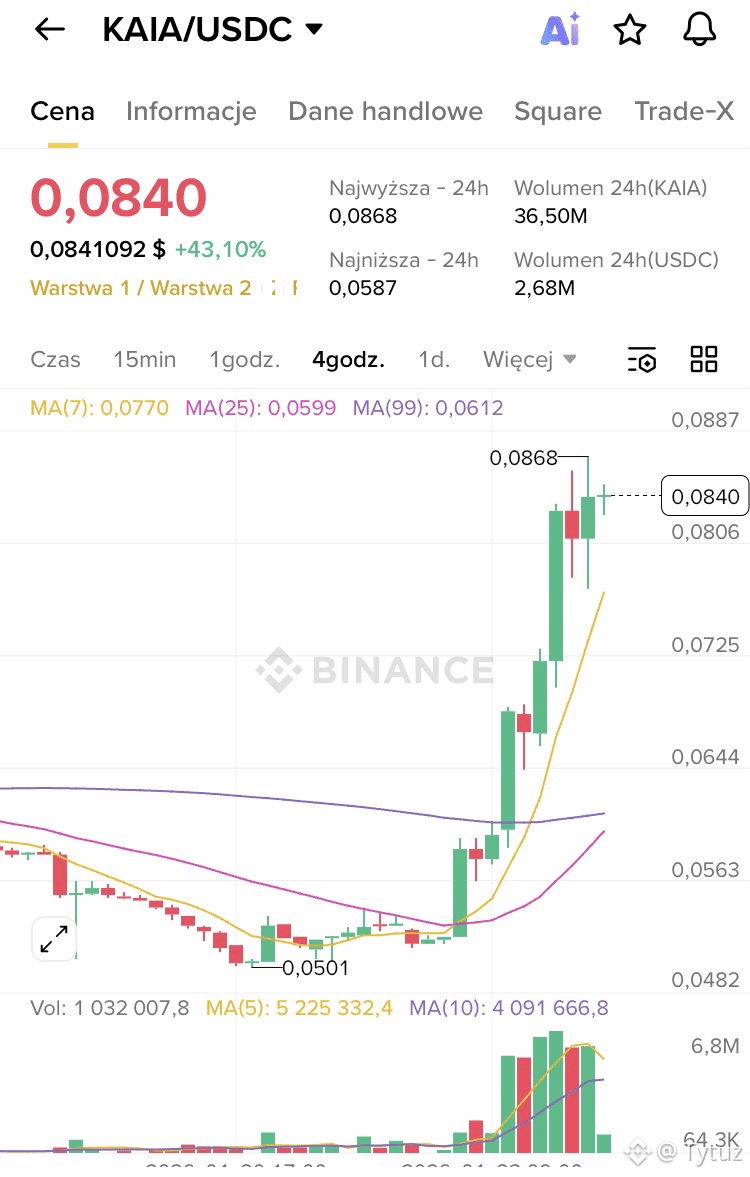Open the Warstwa 1 / Warstwa 2 tag
Image resolution: width=750 pixels, height=1177 pixels.
(x=141, y=288)
